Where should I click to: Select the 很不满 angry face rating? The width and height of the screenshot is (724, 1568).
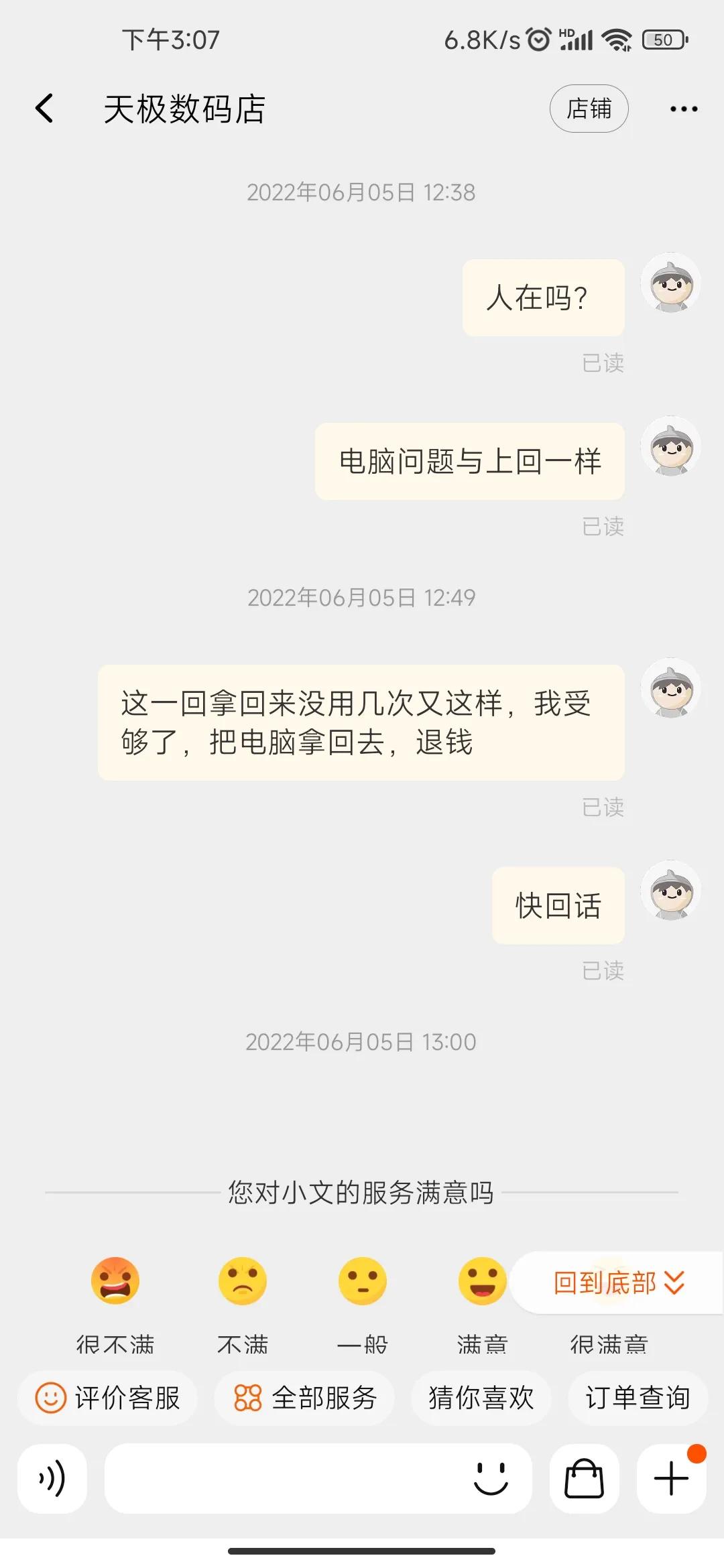click(117, 1280)
